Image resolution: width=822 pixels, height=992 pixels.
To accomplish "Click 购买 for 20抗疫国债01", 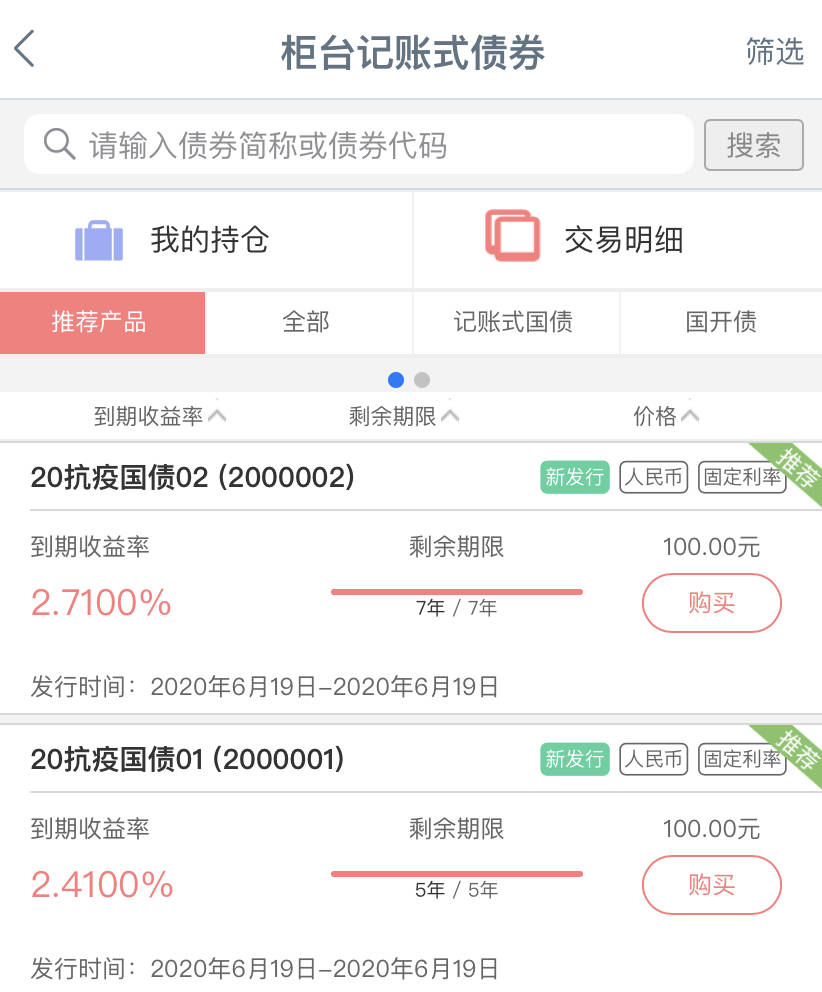I will tap(711, 885).
